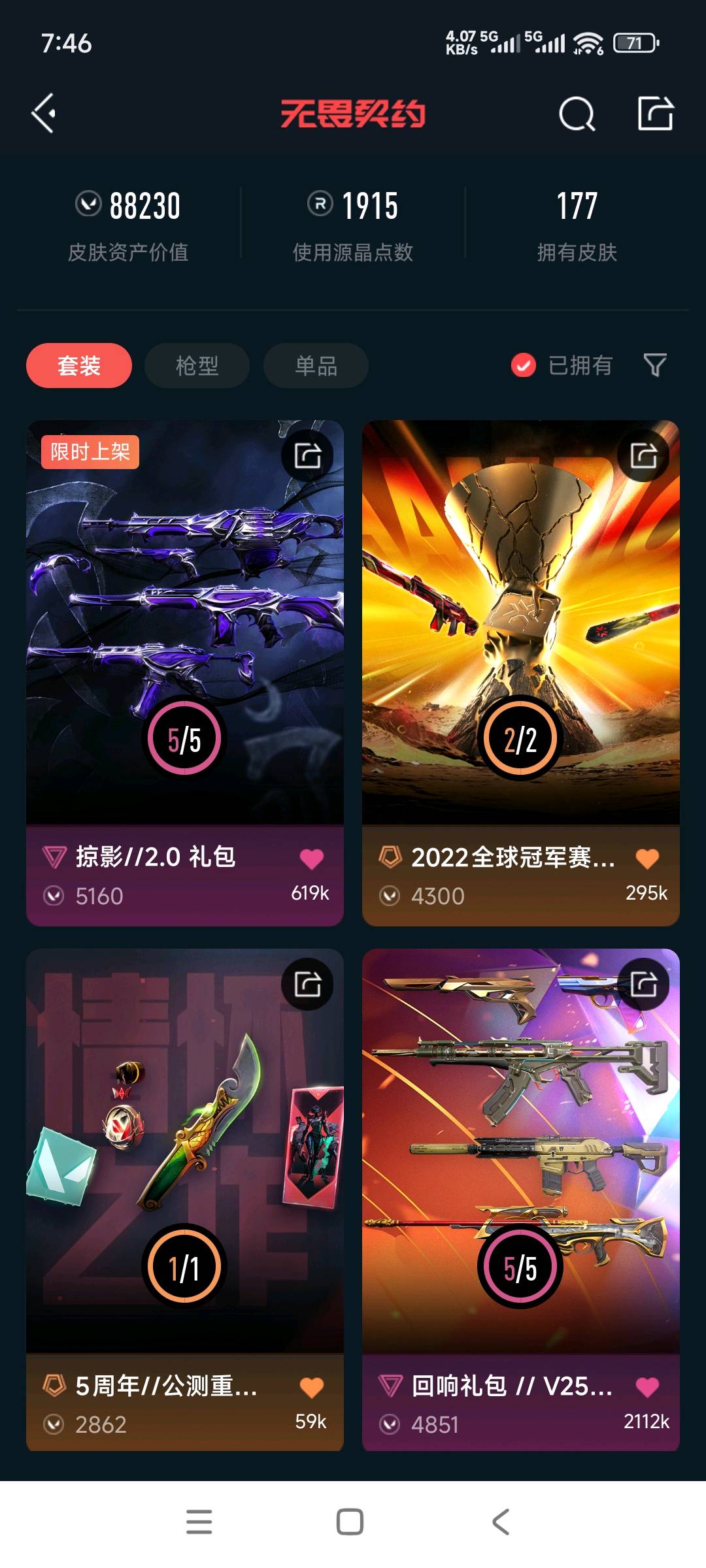Tap the heart on 回响礼包 // V25 card
The width and height of the screenshot is (706, 1568).
click(x=647, y=1386)
